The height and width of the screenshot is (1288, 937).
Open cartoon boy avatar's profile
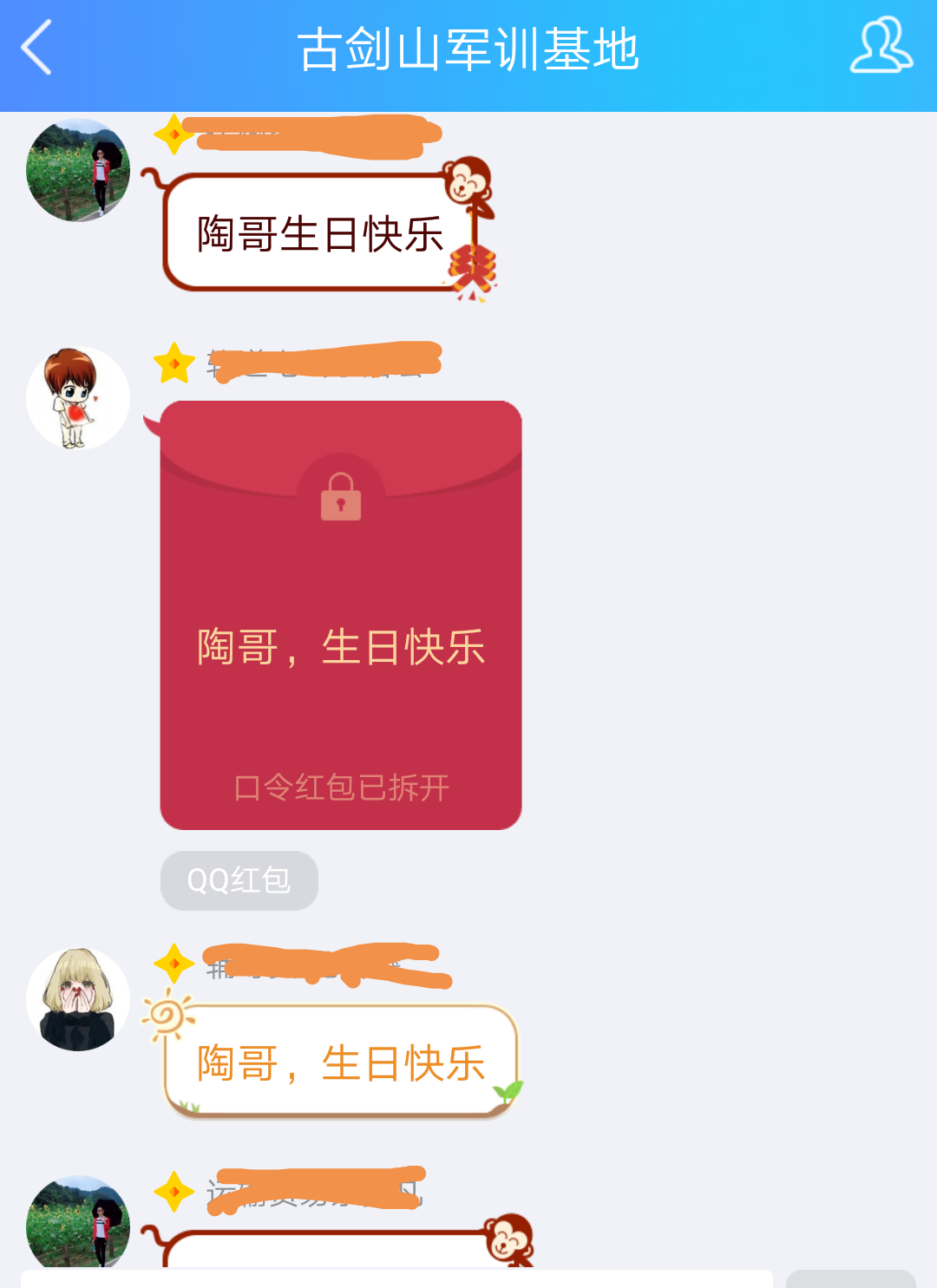tap(78, 399)
